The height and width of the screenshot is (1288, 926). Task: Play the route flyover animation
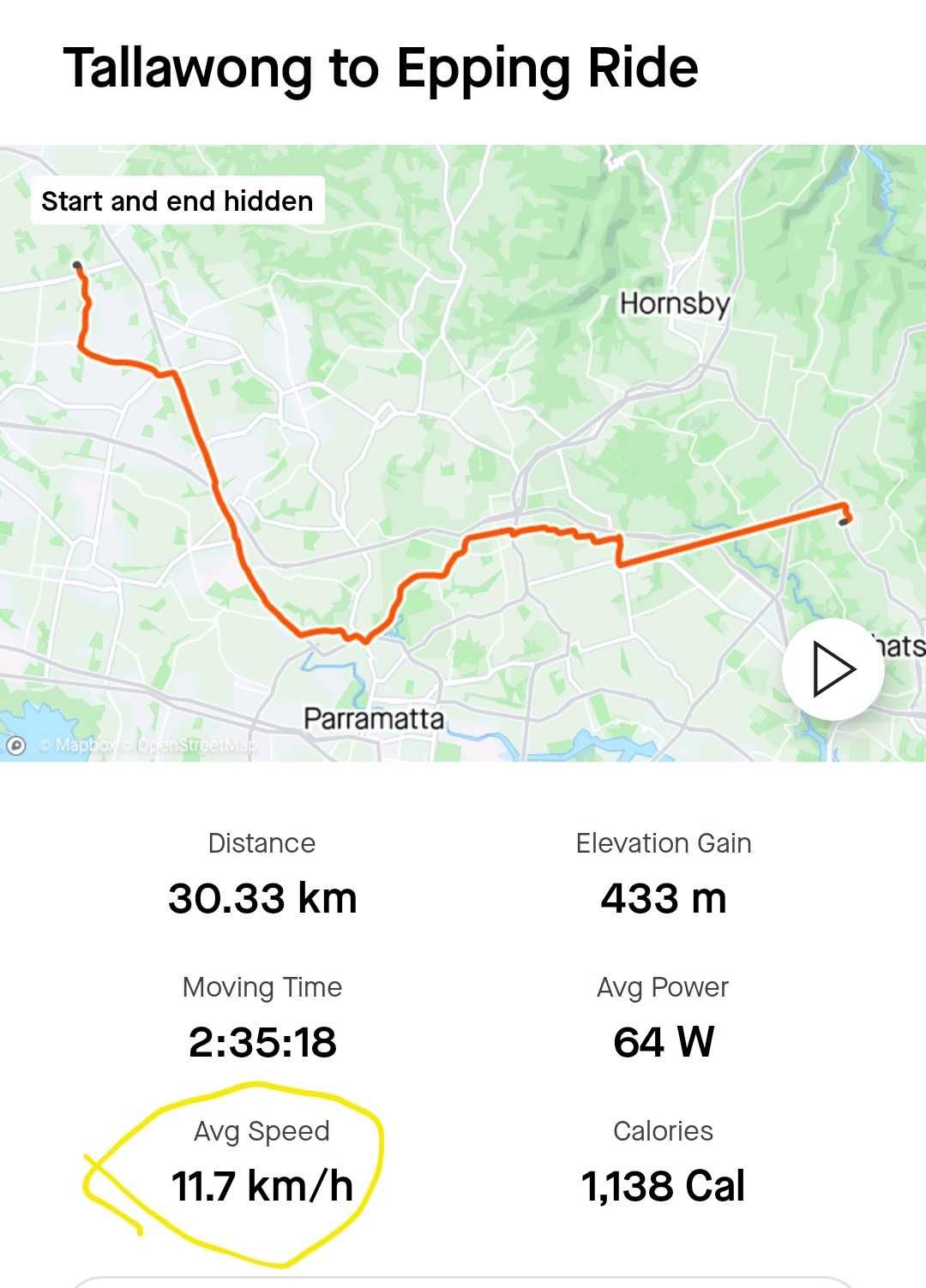tap(833, 669)
